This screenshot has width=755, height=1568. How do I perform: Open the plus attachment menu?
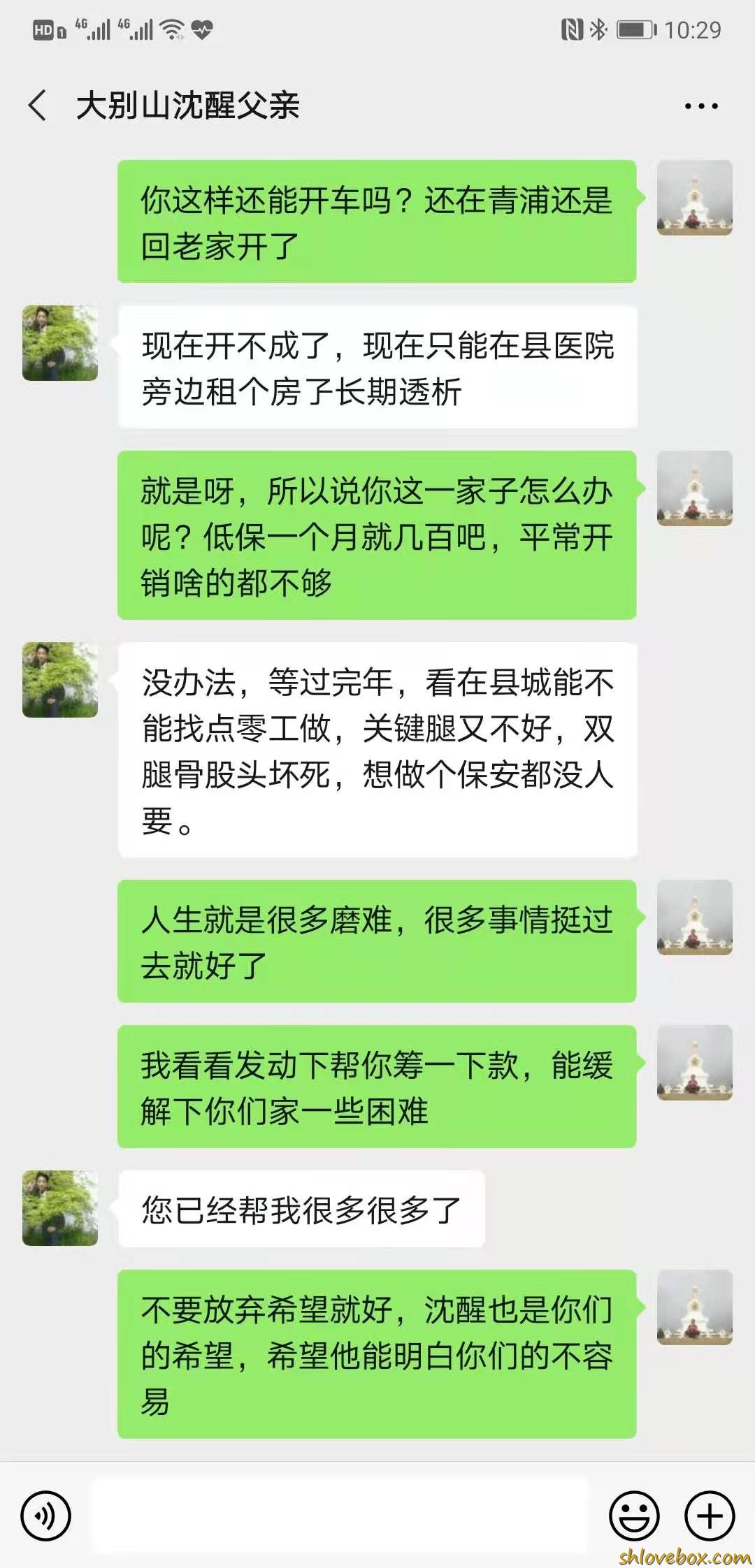point(709,1516)
